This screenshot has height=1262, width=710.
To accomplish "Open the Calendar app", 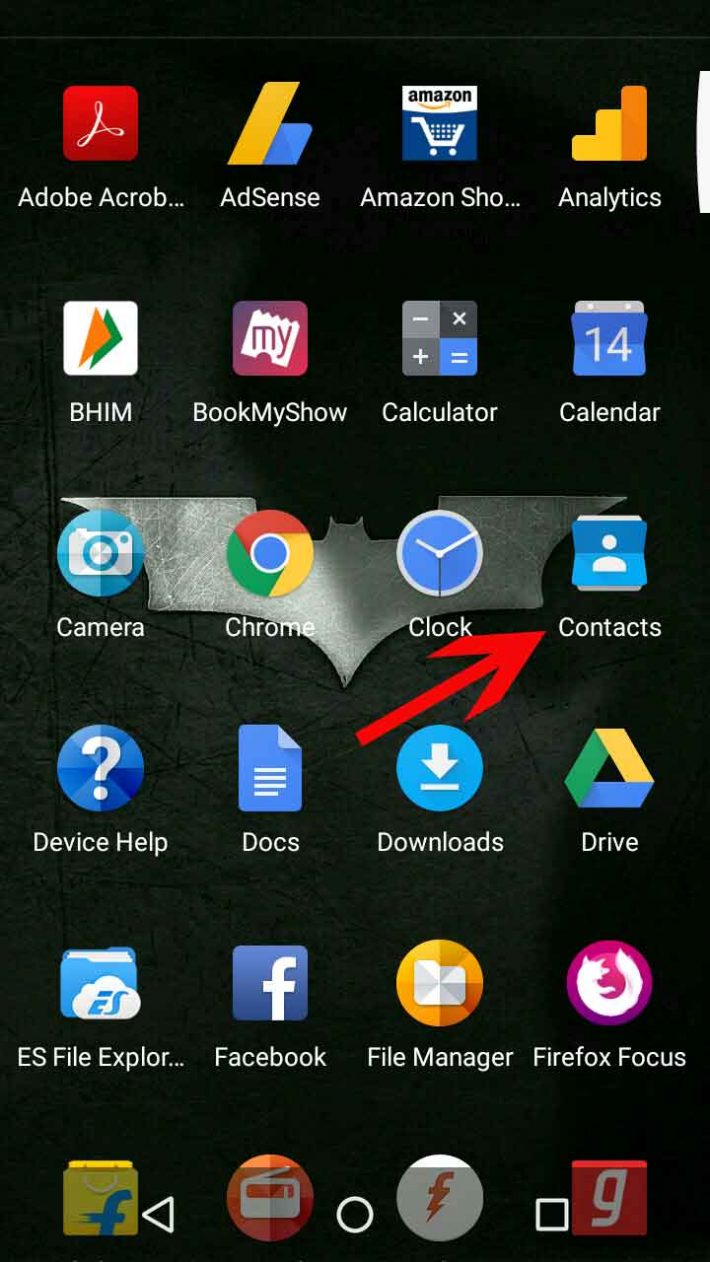I will pos(609,339).
